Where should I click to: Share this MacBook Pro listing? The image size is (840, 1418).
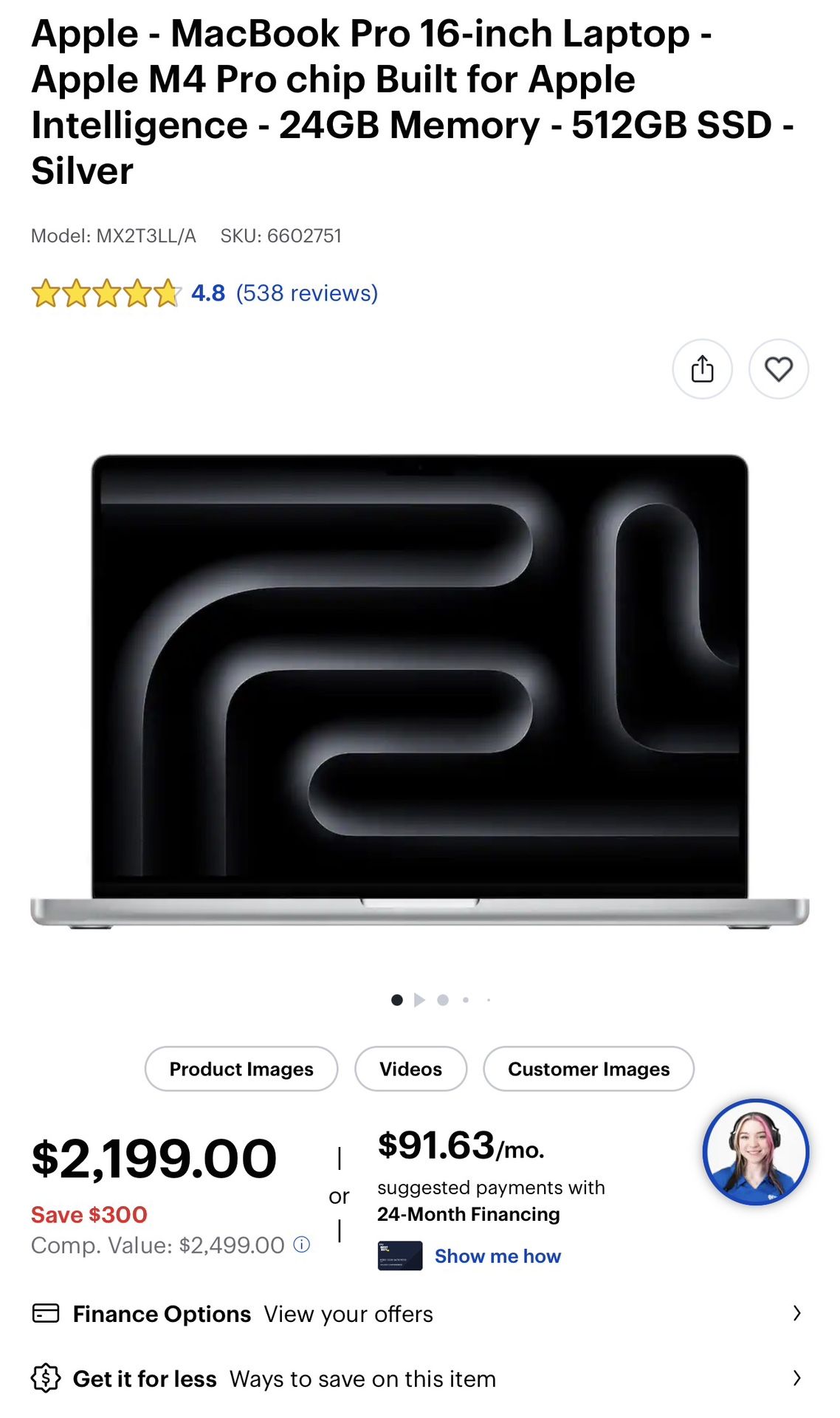702,369
